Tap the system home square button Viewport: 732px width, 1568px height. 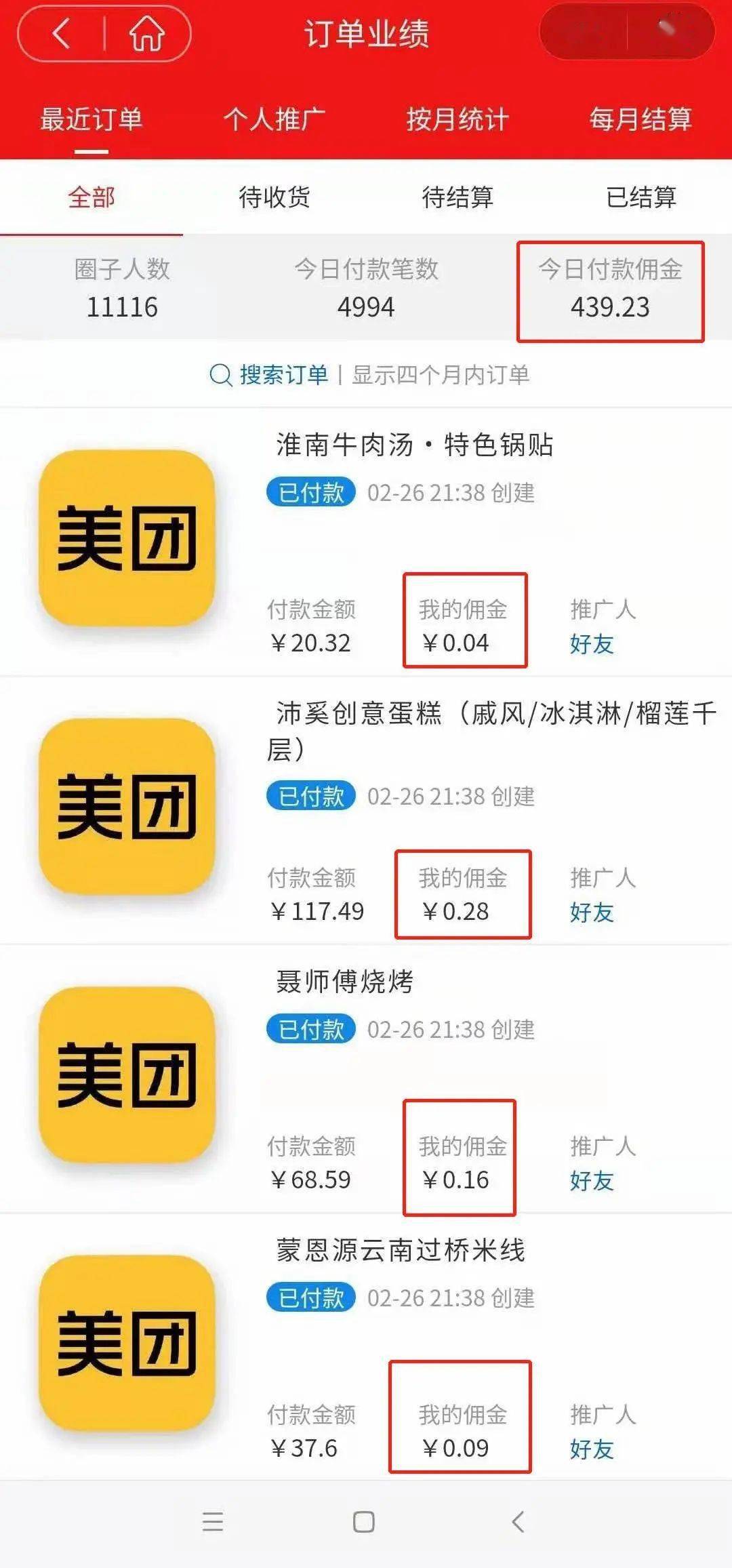(364, 1522)
